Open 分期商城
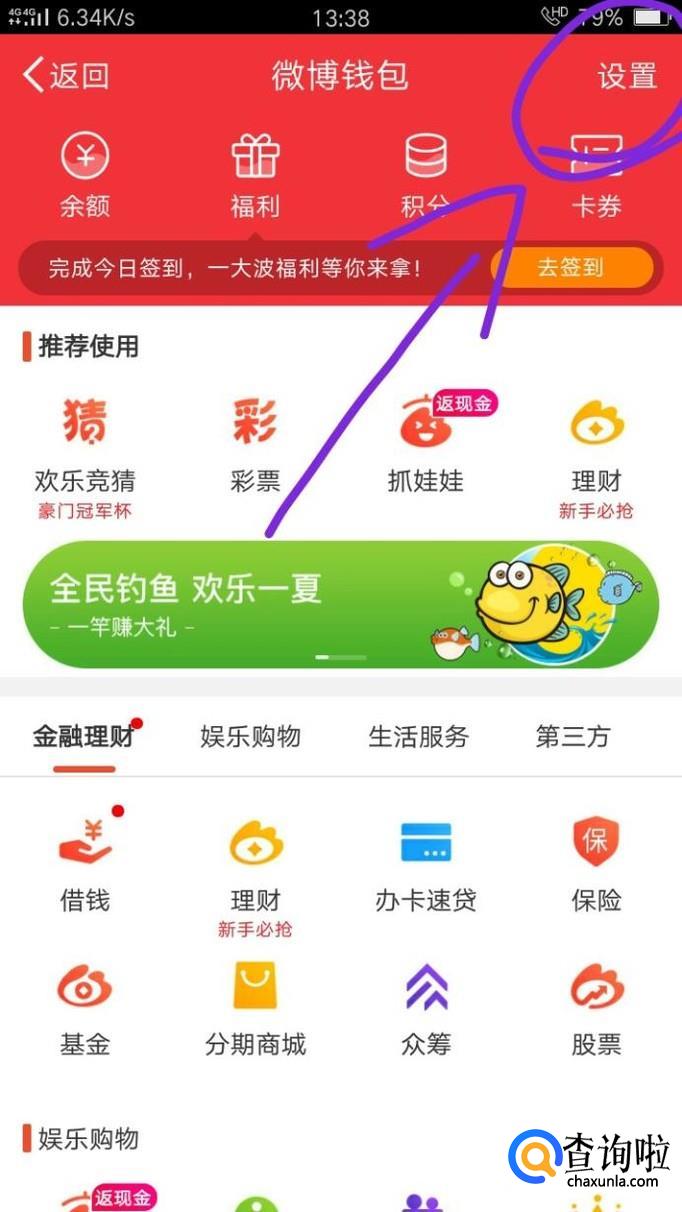 [x=255, y=1010]
